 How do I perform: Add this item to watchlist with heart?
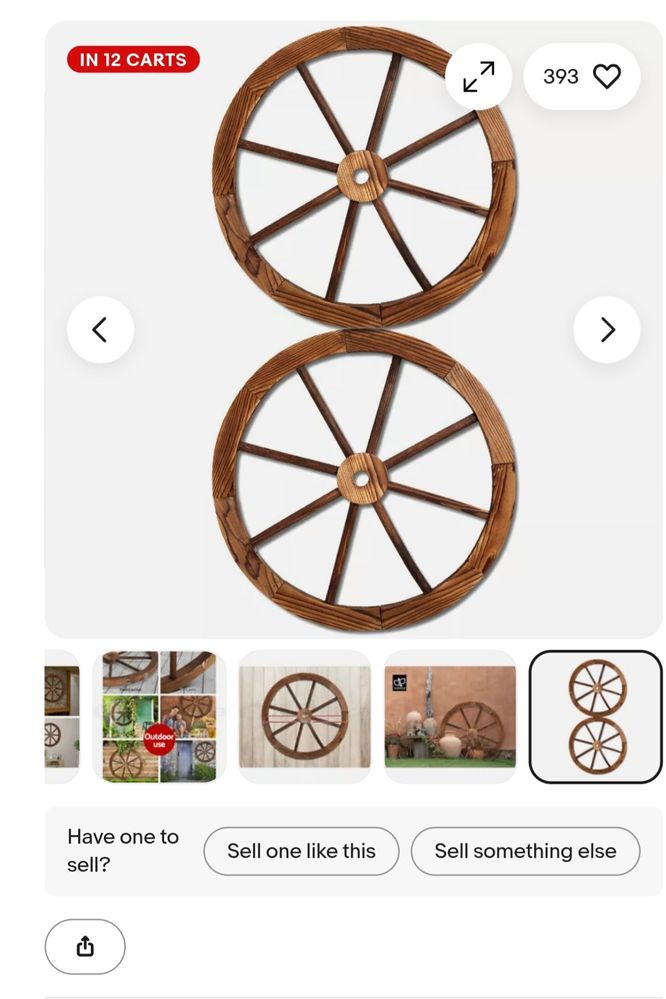(x=582, y=76)
